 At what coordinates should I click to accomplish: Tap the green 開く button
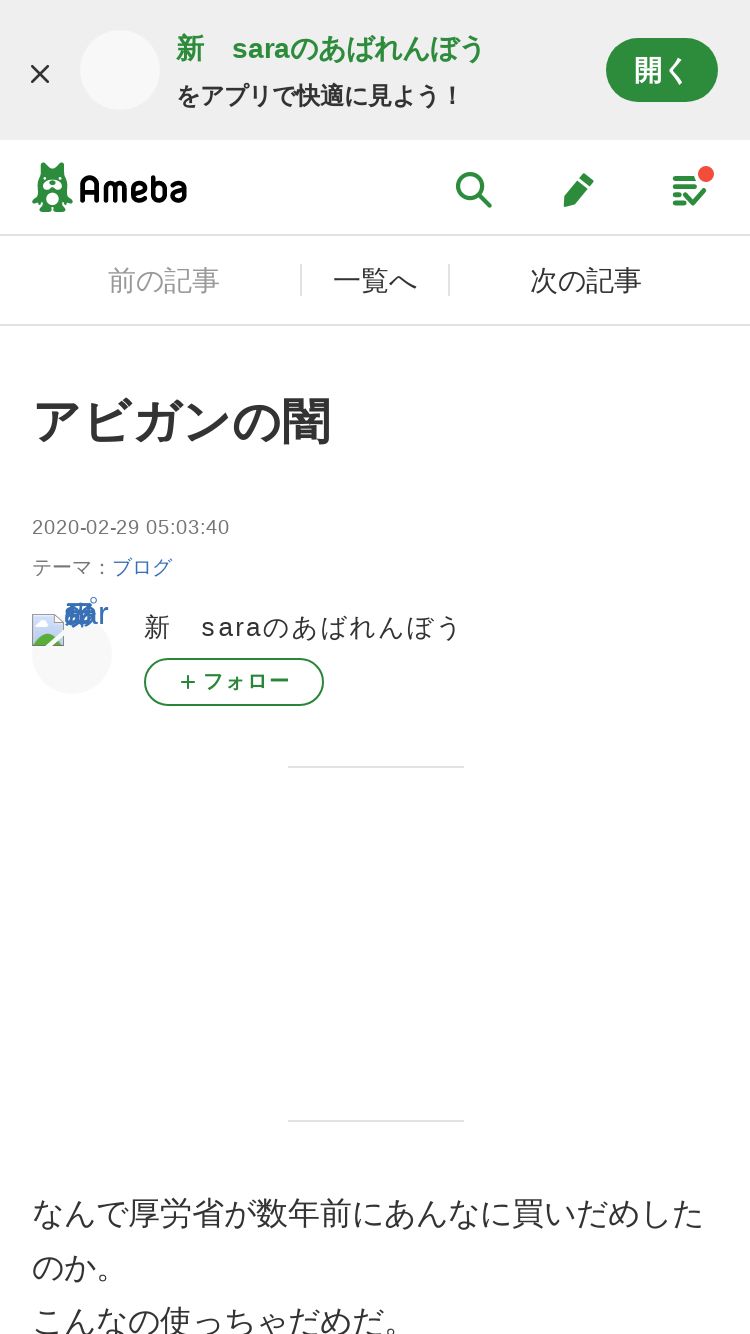click(661, 70)
